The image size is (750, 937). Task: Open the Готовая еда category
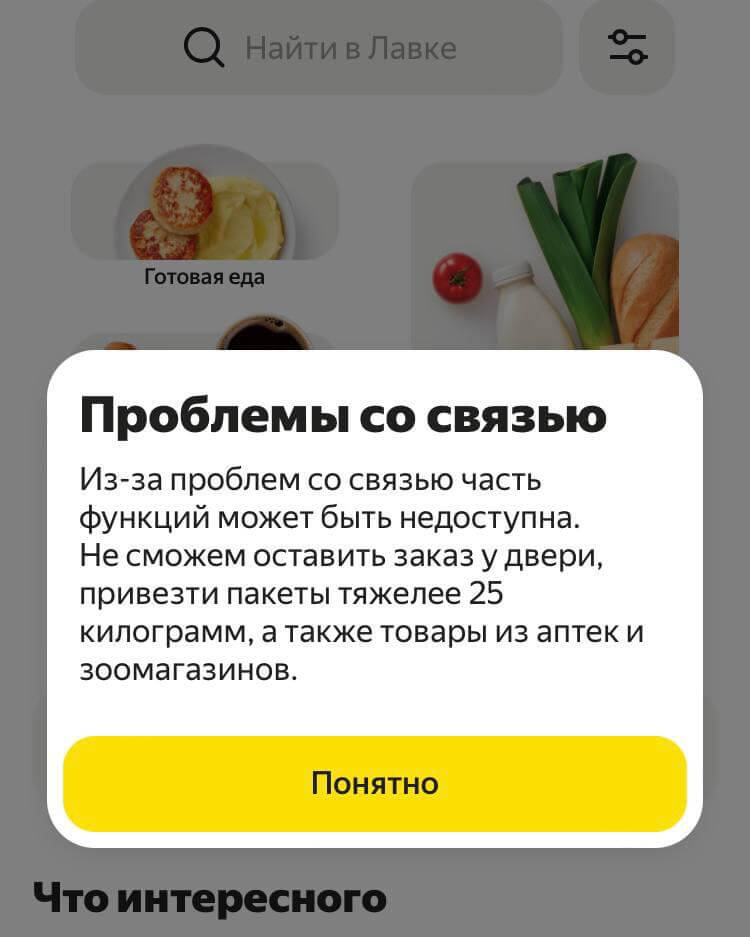[x=205, y=218]
